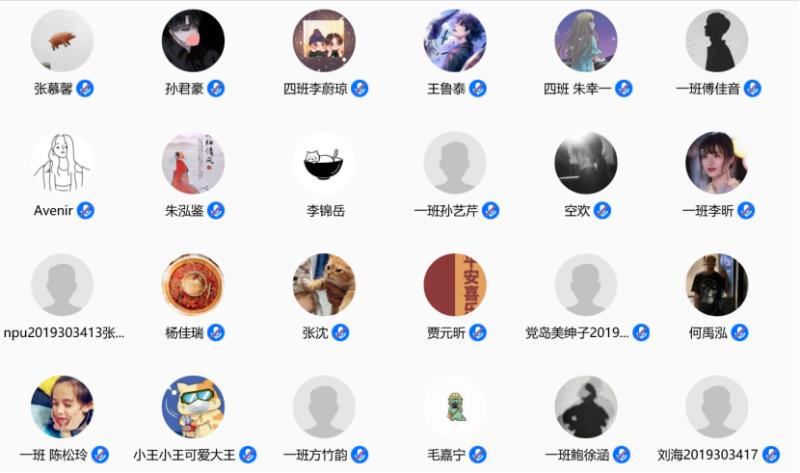
Task: Select 何禹泓 in the participant grid
Action: [x=717, y=285]
